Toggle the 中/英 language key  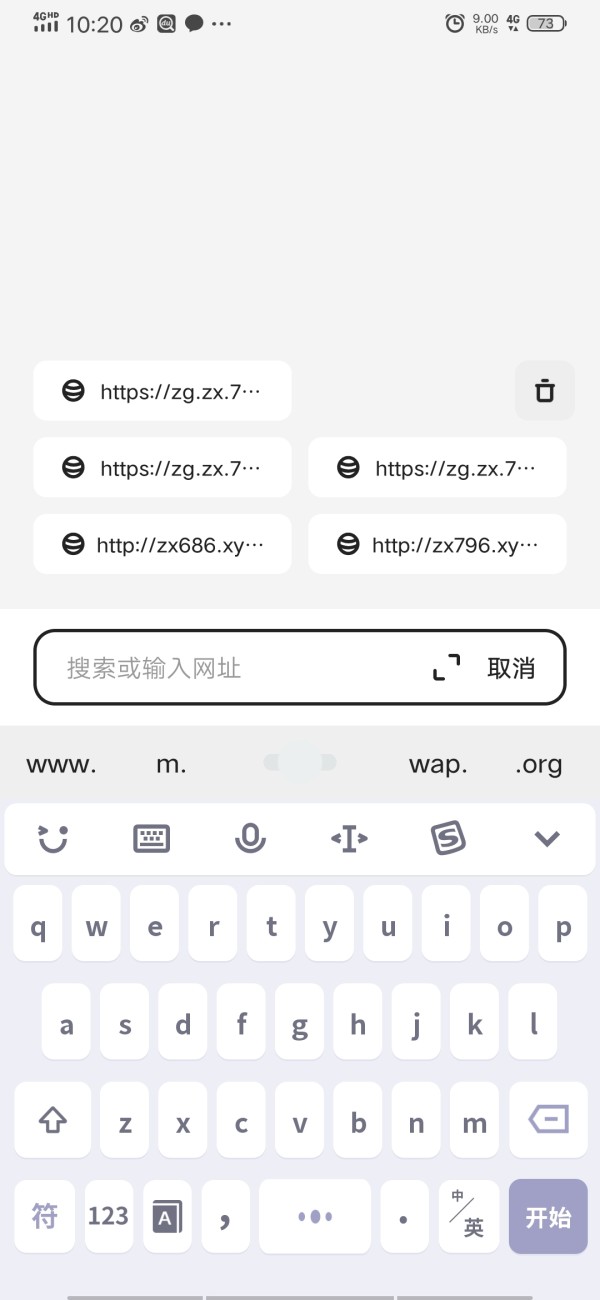(469, 1216)
